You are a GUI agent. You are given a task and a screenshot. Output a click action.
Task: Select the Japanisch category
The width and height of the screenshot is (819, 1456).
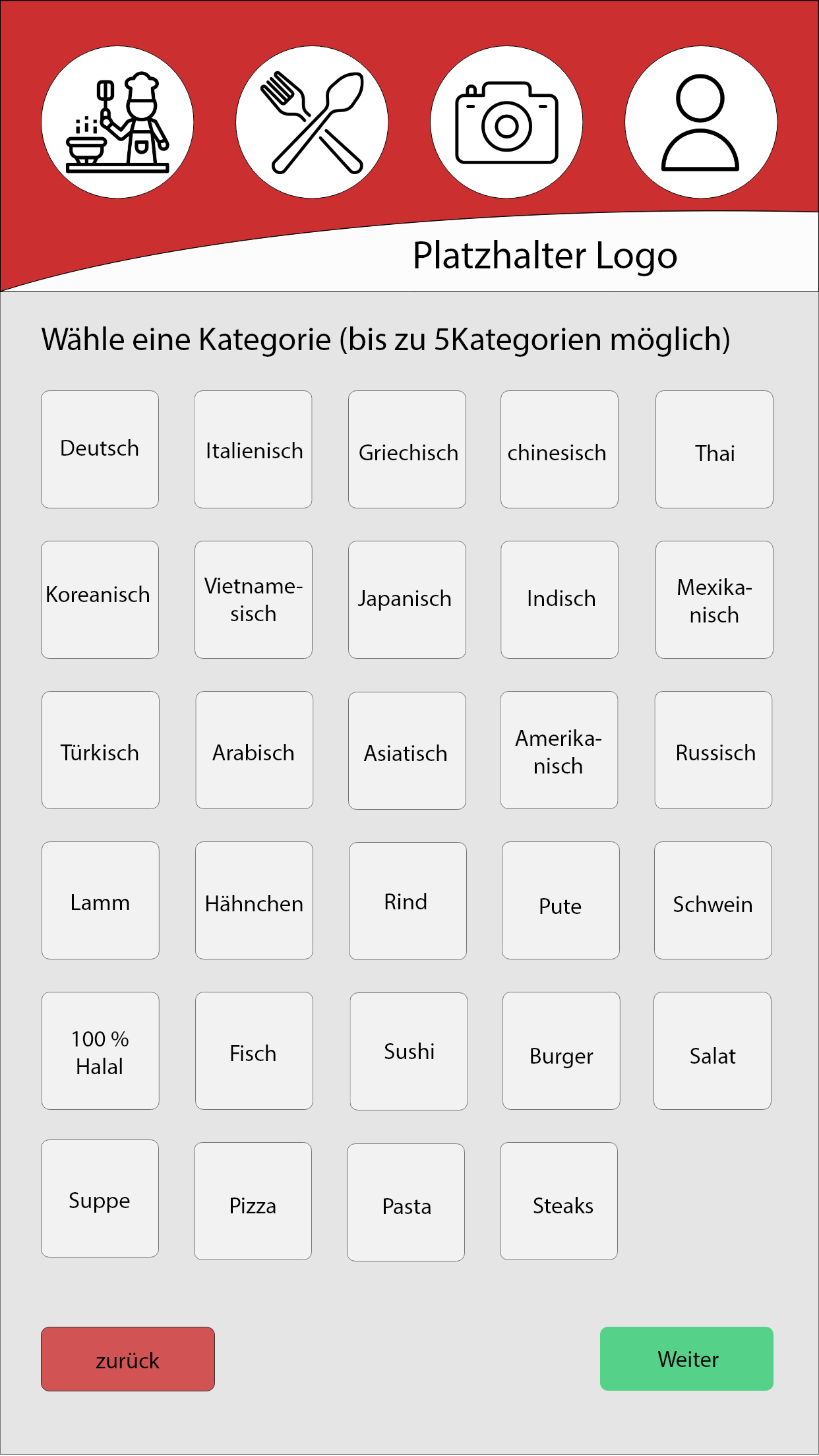point(407,599)
